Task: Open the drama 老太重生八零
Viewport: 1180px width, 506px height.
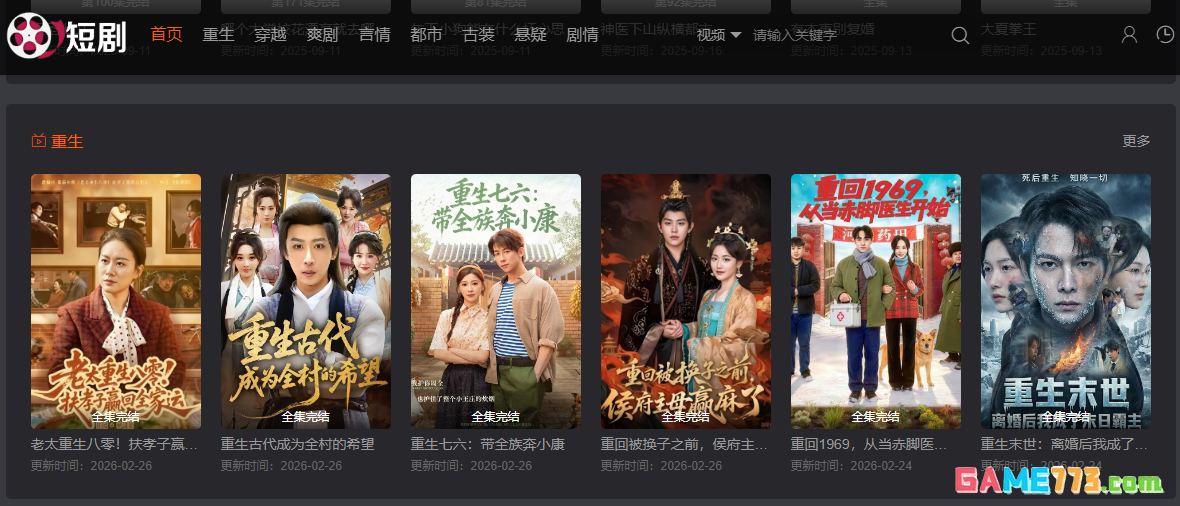Action: [116, 301]
